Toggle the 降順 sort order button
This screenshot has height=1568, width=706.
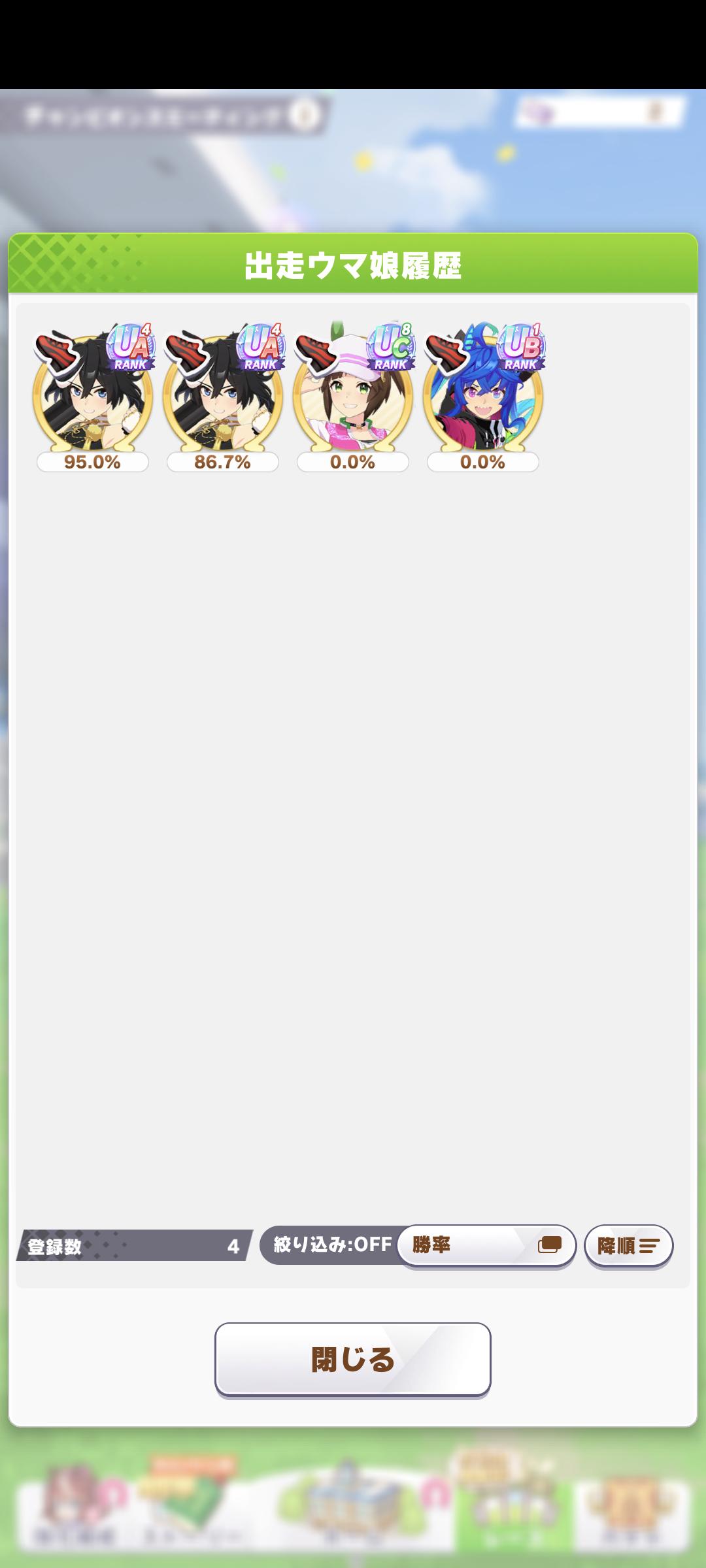(x=628, y=1246)
